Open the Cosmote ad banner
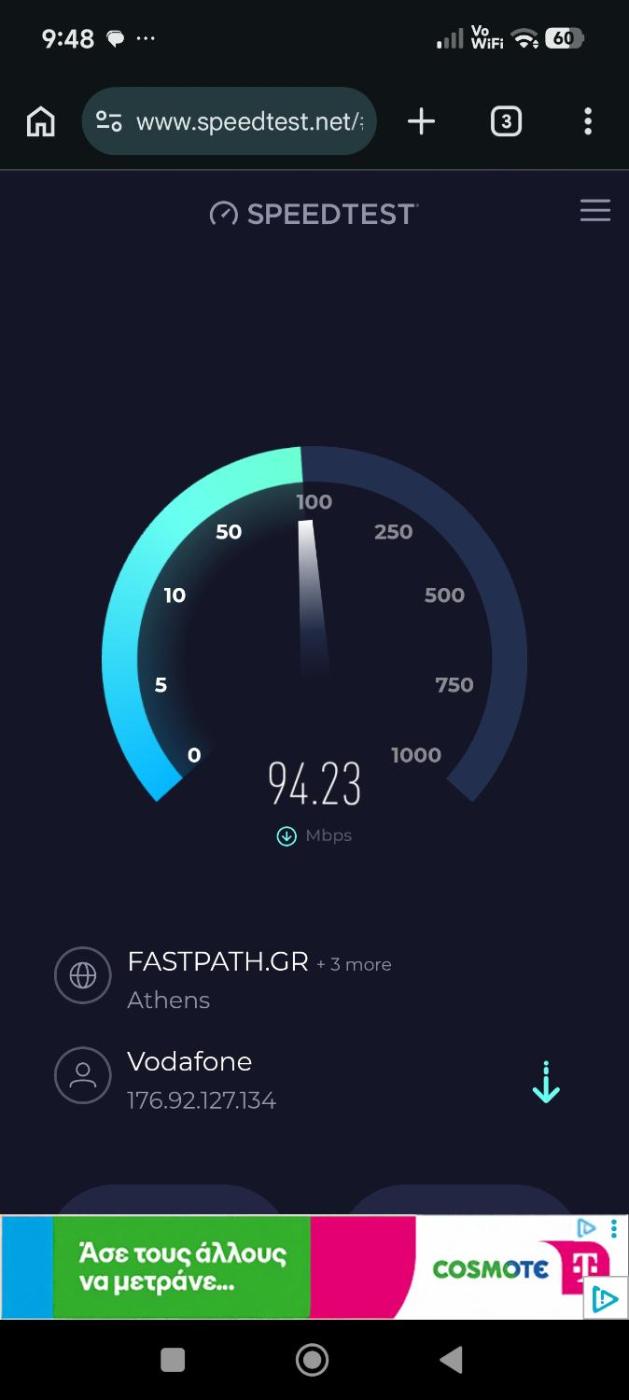 point(300,1267)
